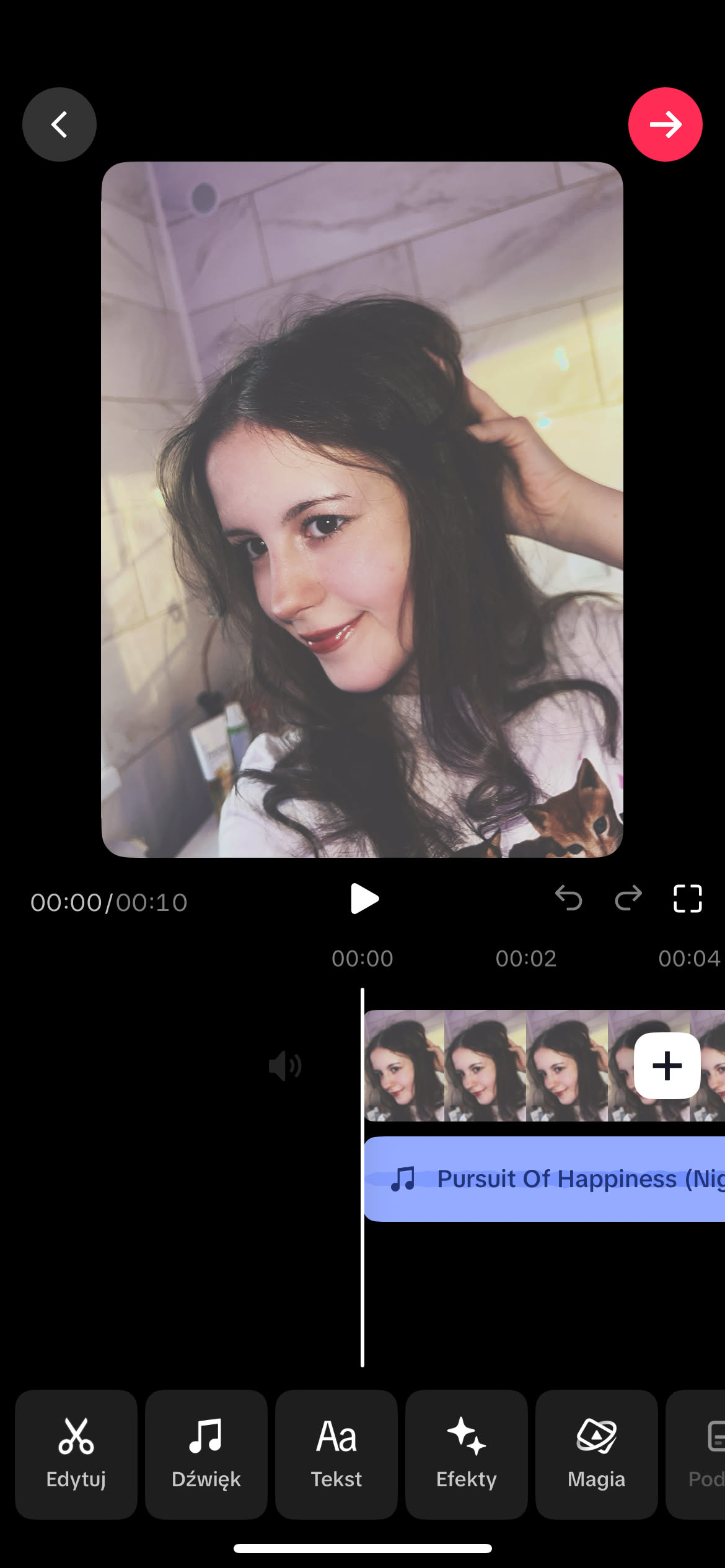Play the video preview
This screenshot has width=725, height=1568.
pyautogui.click(x=364, y=899)
